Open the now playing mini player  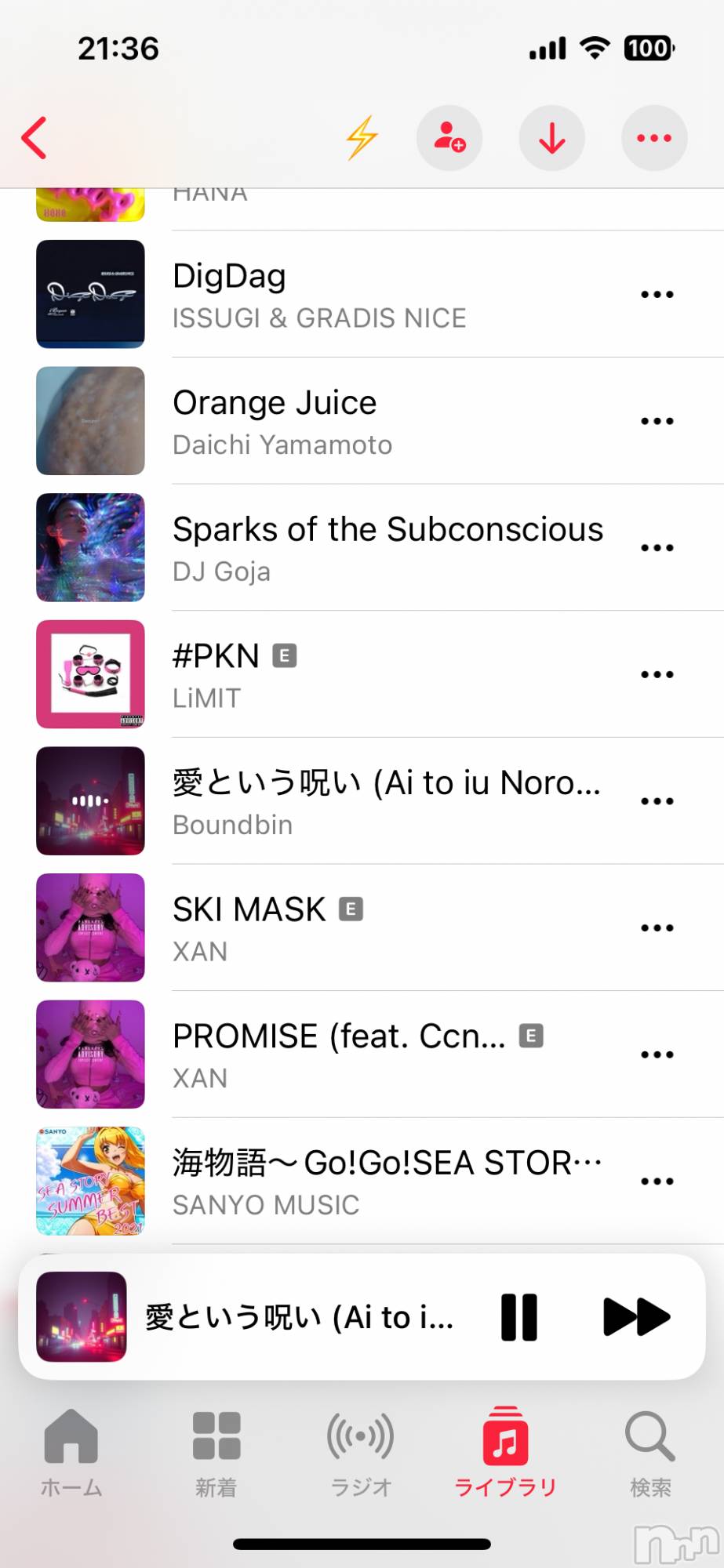click(x=298, y=1317)
